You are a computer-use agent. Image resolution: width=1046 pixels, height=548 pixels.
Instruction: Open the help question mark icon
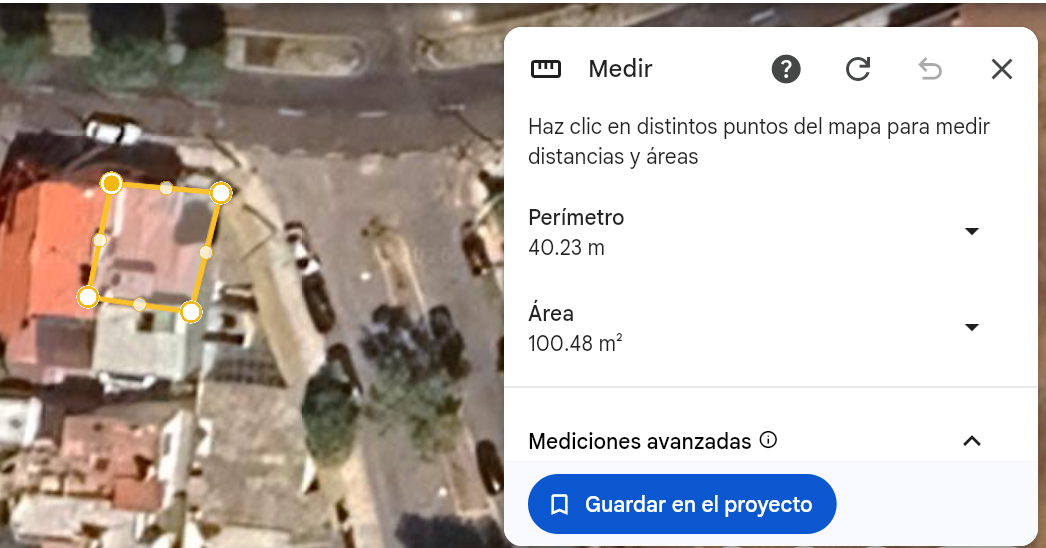point(786,69)
